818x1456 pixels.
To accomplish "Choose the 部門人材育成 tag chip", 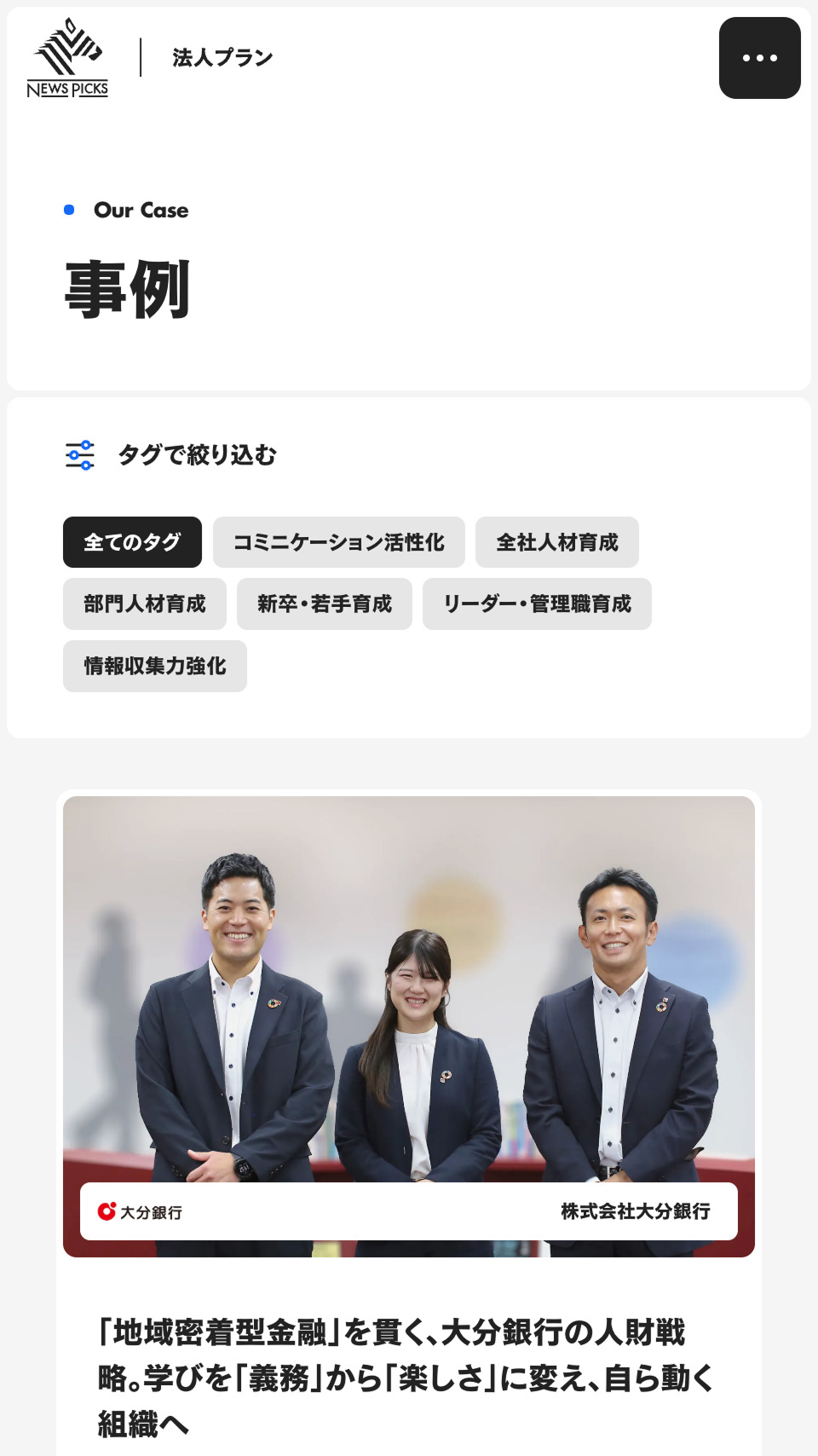I will coord(144,604).
